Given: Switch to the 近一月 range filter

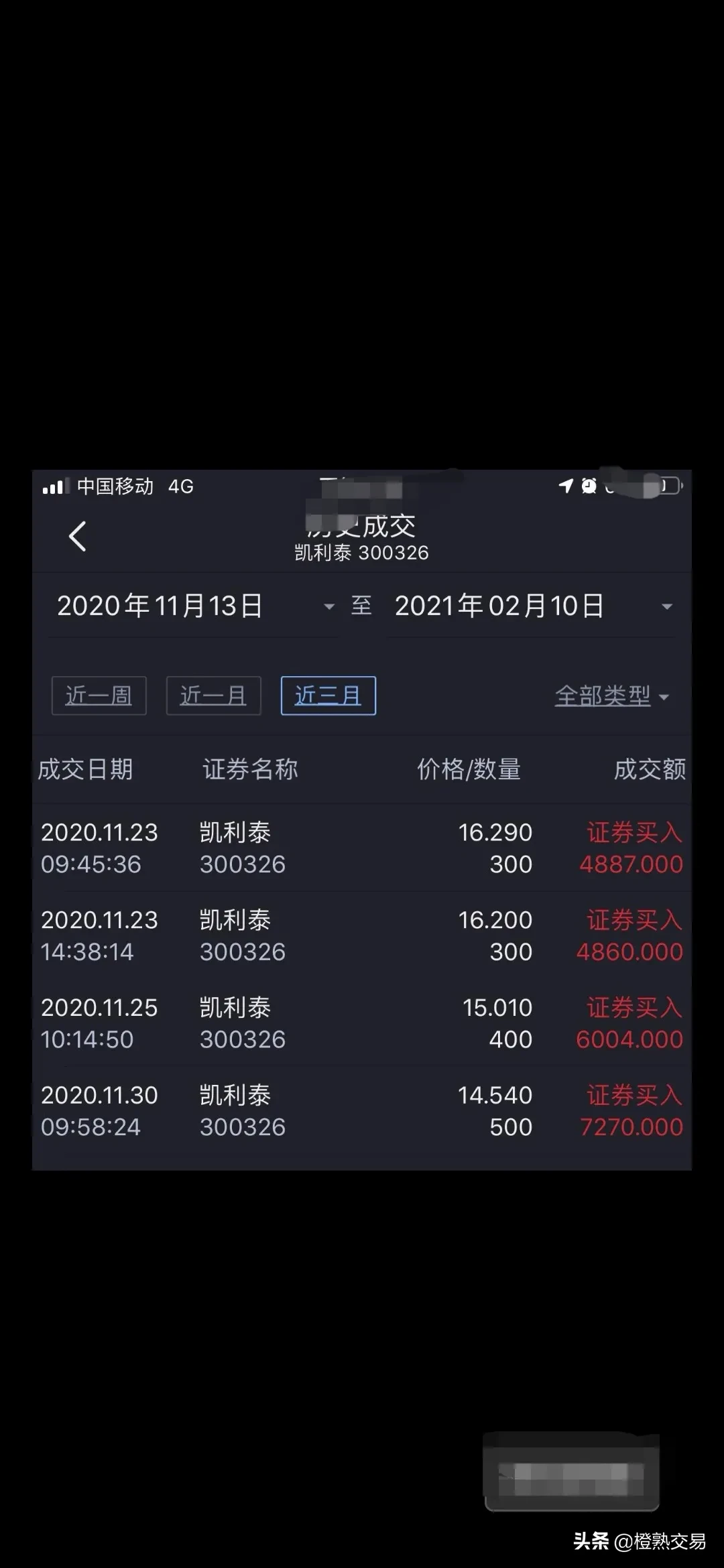Looking at the screenshot, I should tap(213, 696).
